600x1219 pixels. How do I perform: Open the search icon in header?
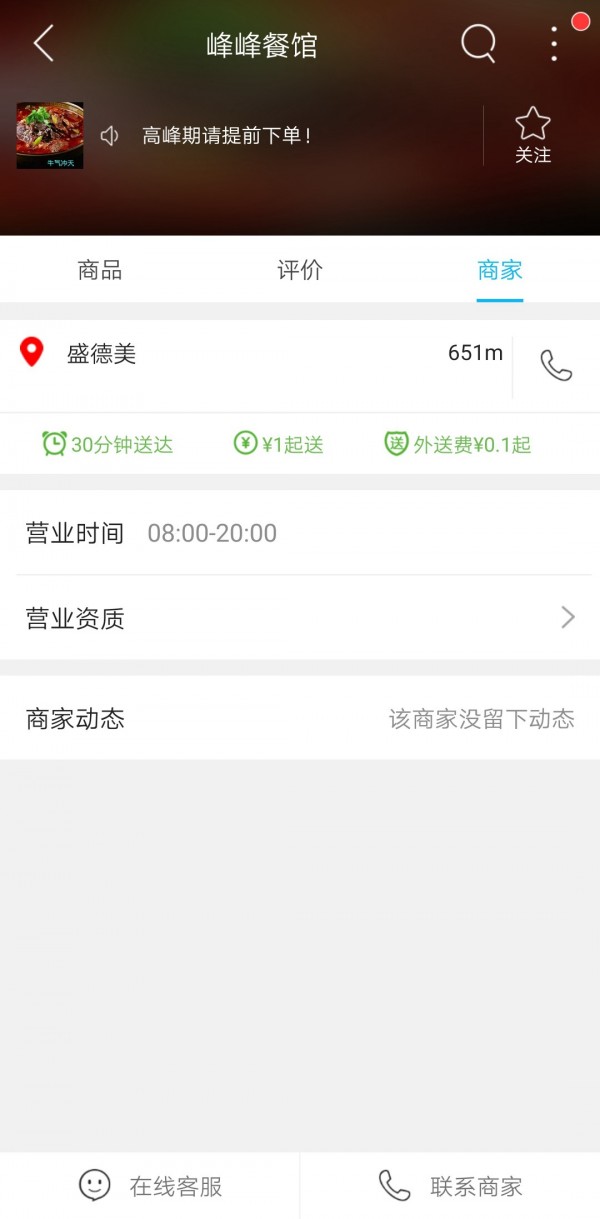478,44
